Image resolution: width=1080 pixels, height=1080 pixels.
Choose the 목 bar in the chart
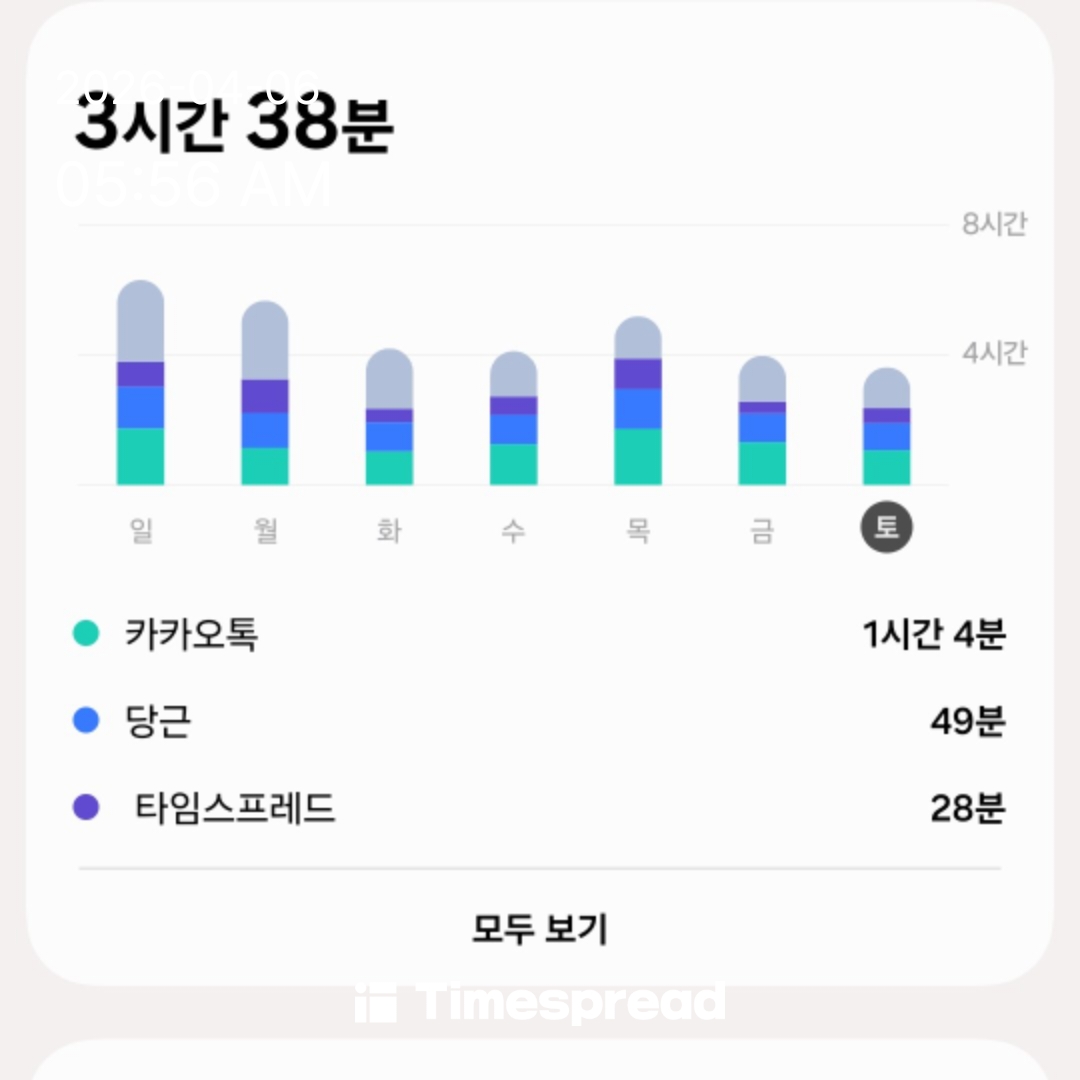coord(638,402)
